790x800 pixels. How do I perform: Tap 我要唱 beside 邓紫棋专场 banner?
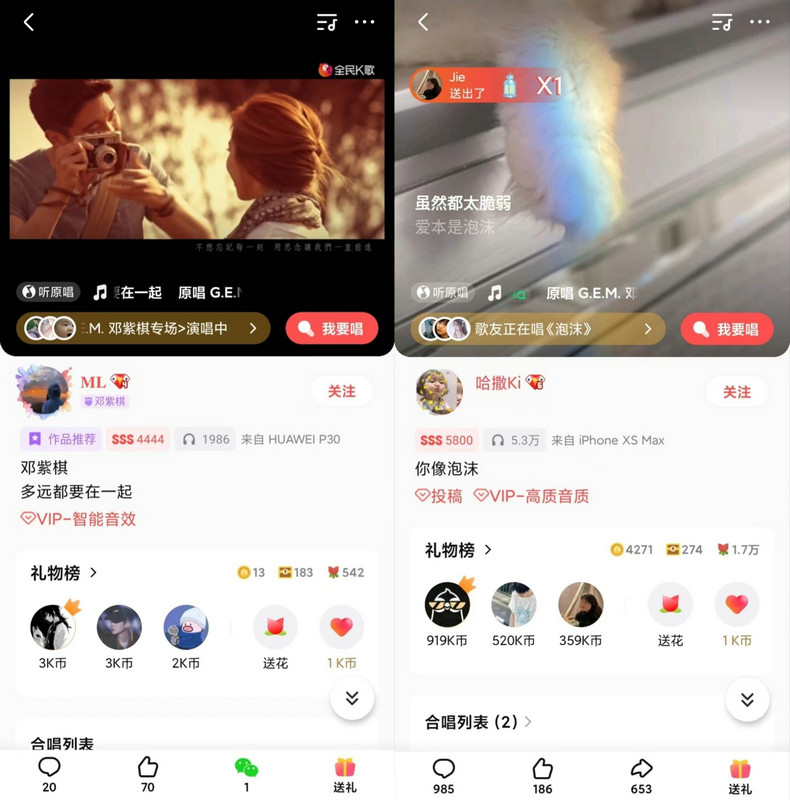[332, 329]
